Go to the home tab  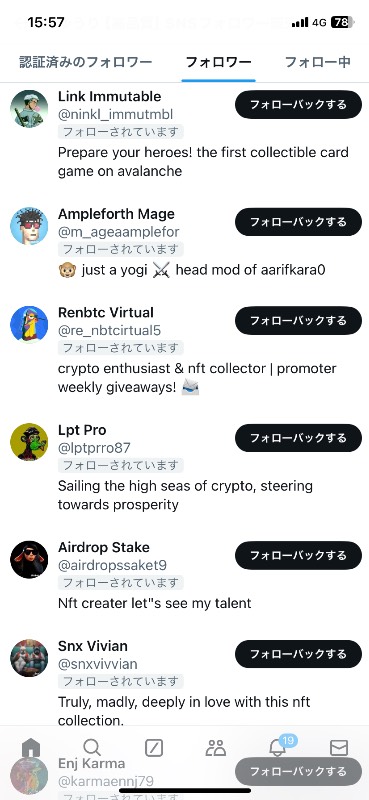click(x=31, y=748)
